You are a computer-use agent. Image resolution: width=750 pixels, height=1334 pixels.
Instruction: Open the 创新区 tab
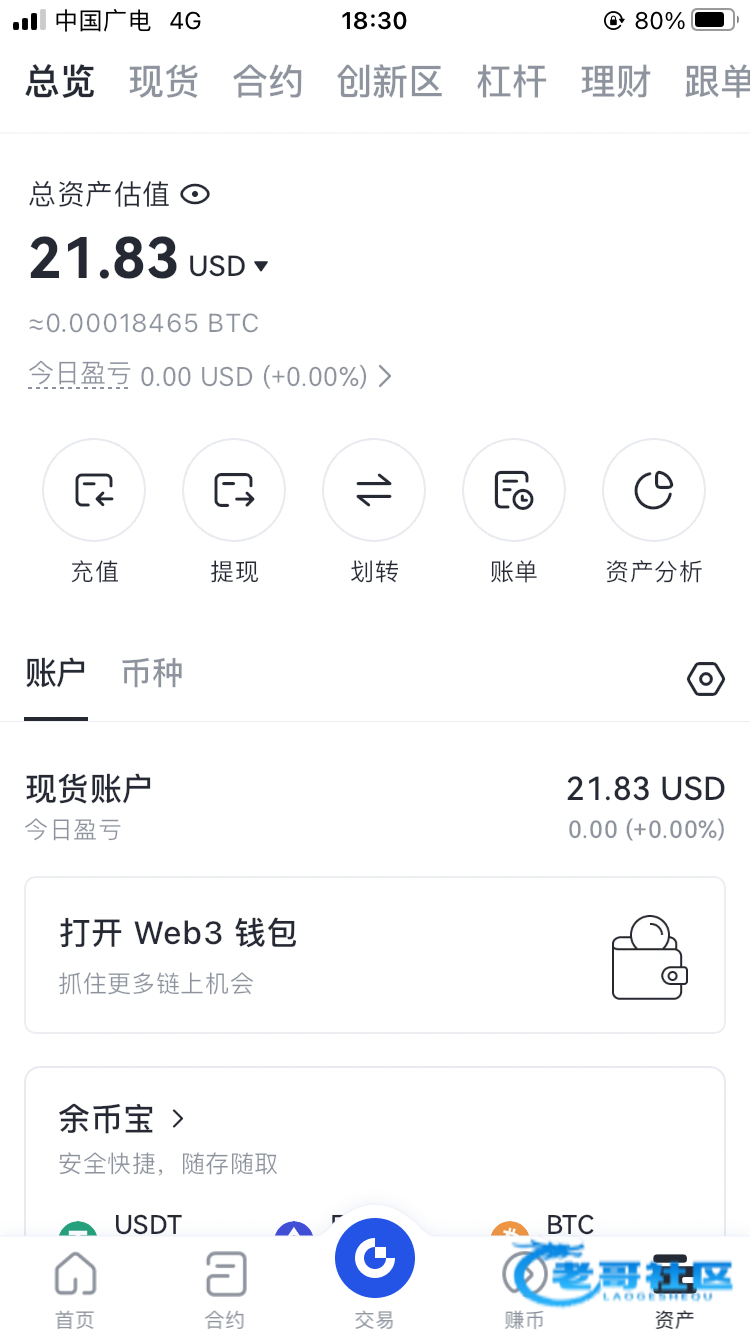(389, 82)
